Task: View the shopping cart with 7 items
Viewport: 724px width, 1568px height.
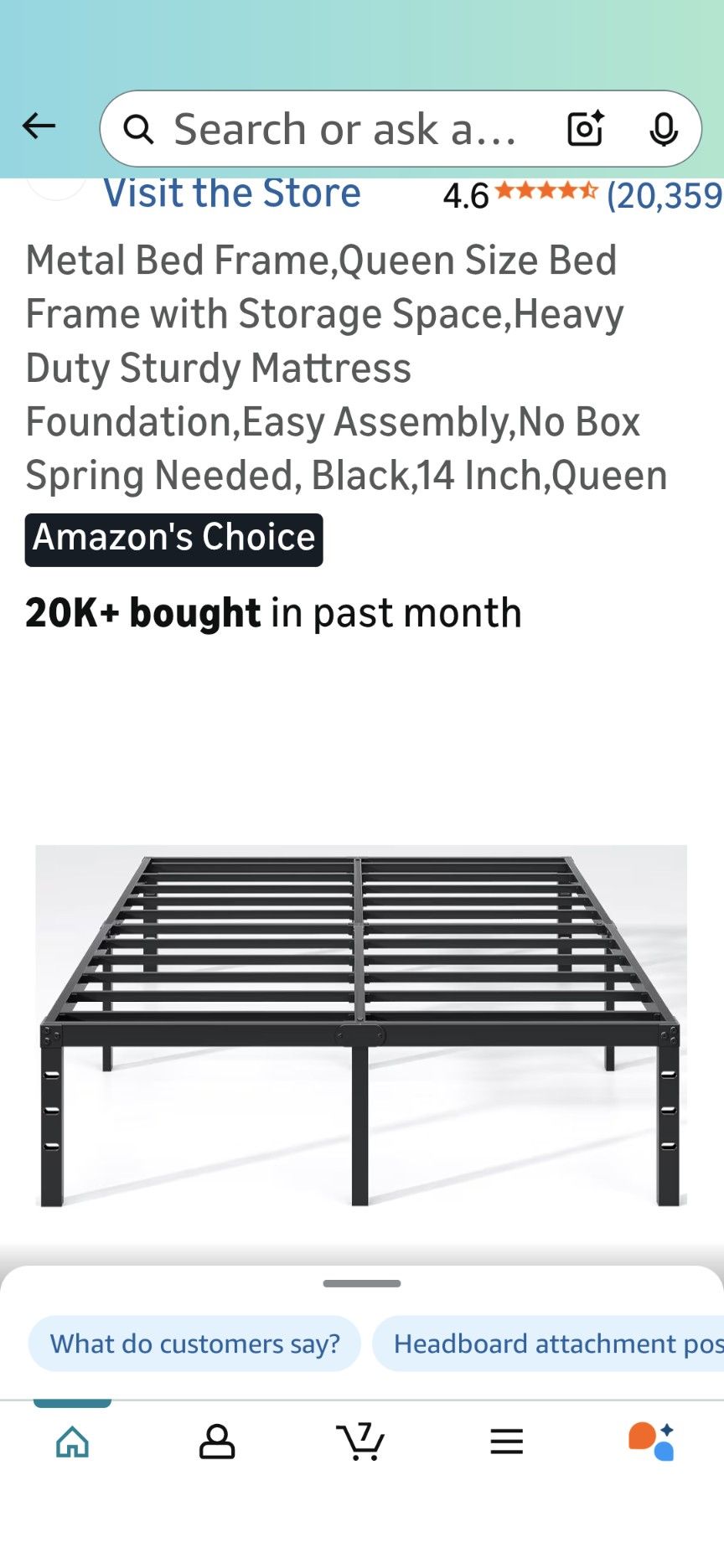Action: tap(361, 1441)
